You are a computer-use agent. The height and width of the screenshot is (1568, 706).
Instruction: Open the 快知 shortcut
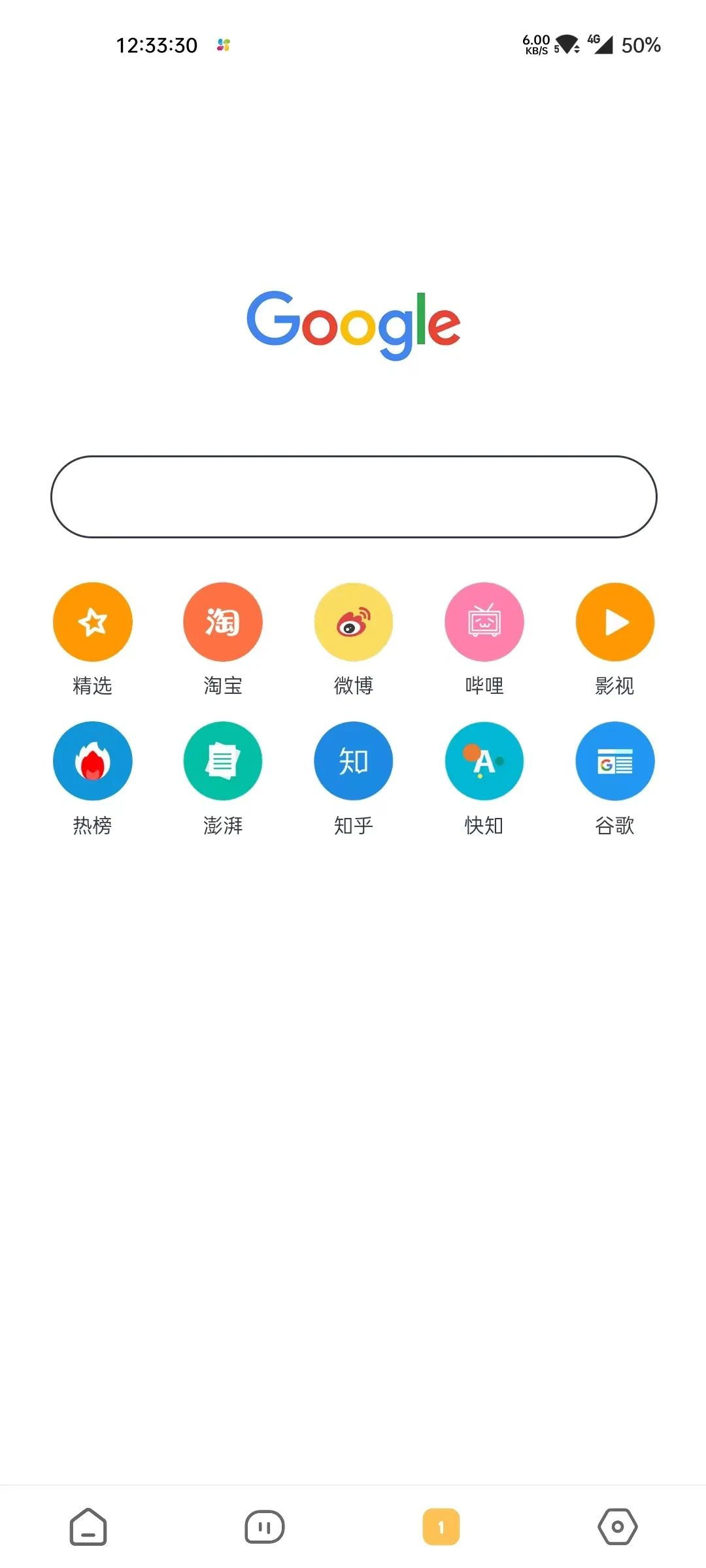click(x=484, y=761)
